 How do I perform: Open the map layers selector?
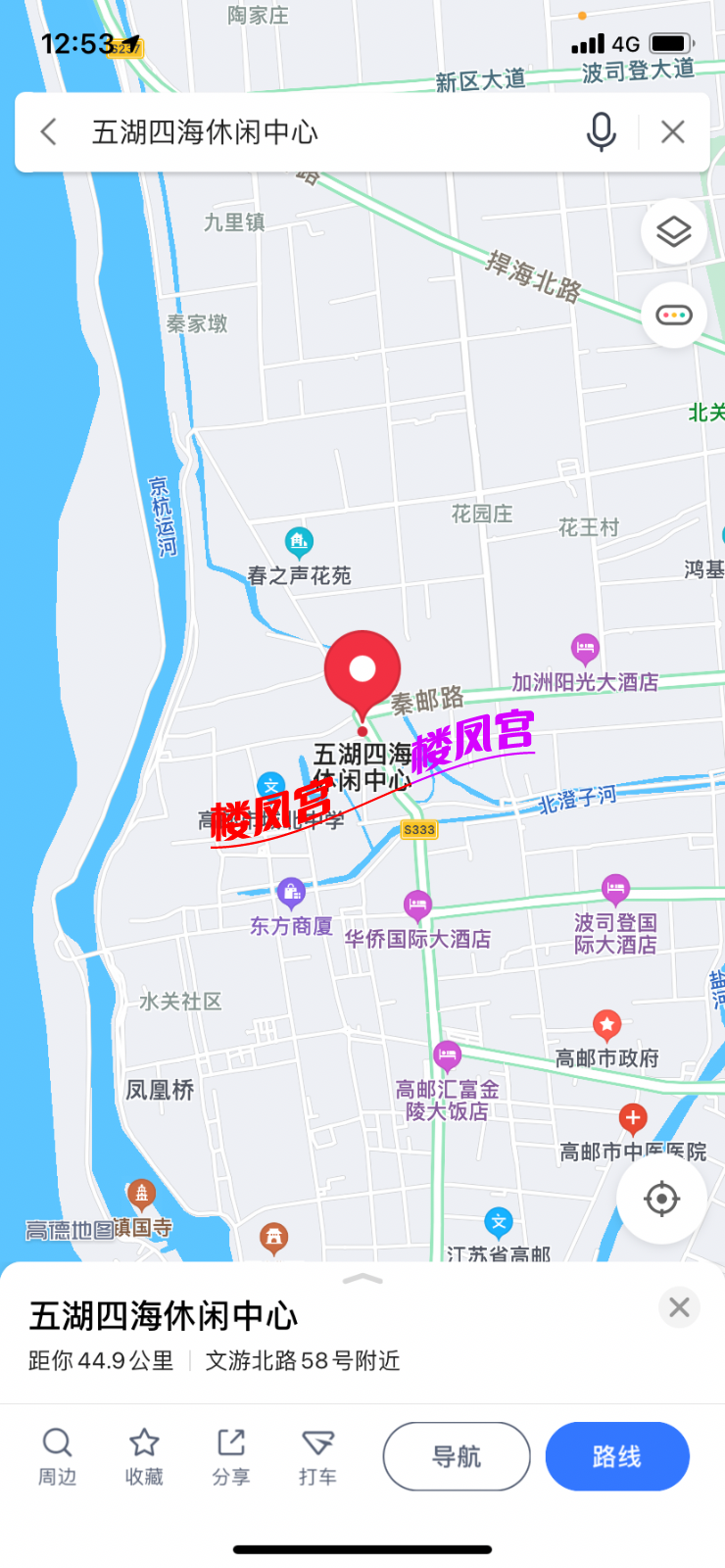pyautogui.click(x=673, y=232)
